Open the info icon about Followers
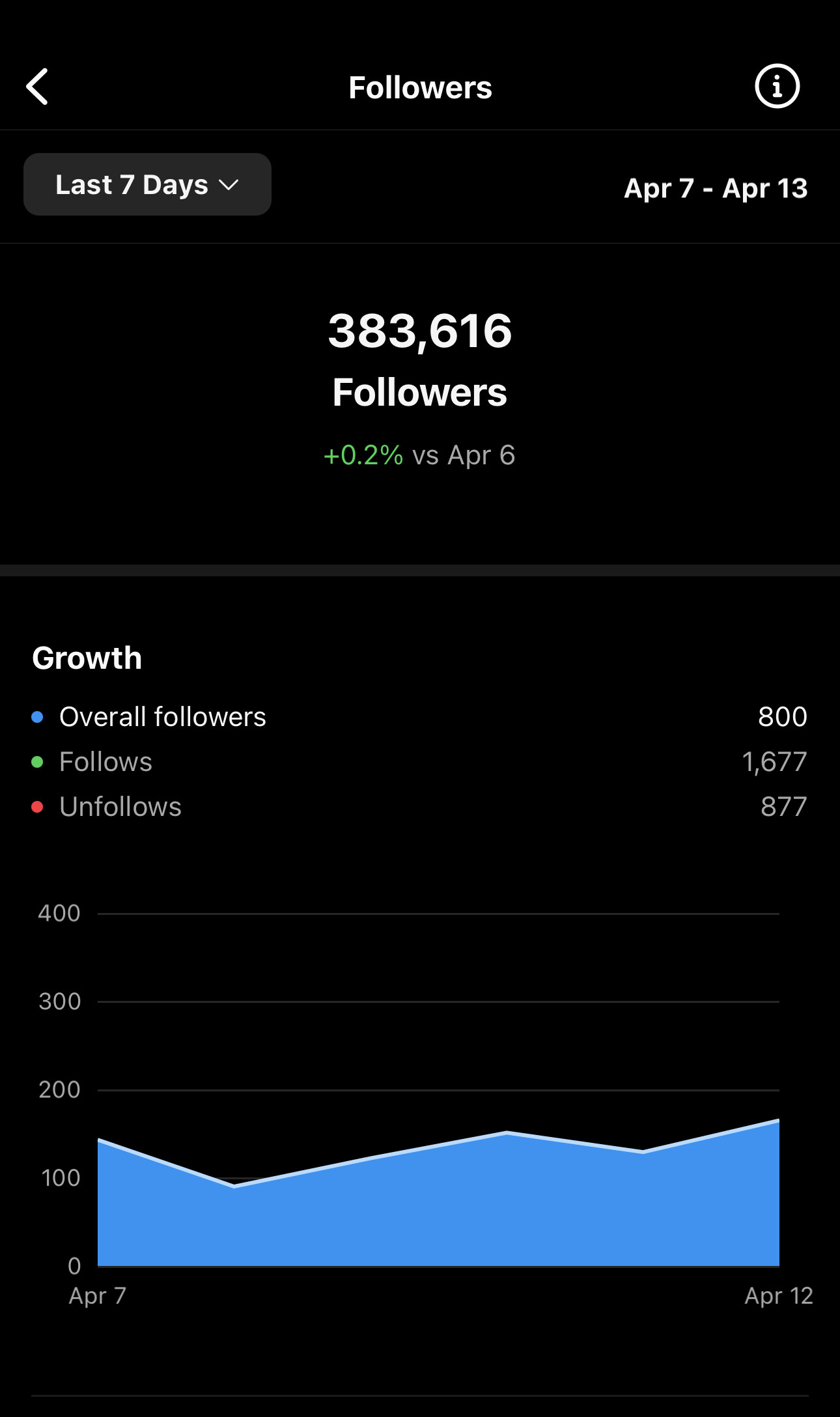The width and height of the screenshot is (840, 1417). [x=776, y=87]
